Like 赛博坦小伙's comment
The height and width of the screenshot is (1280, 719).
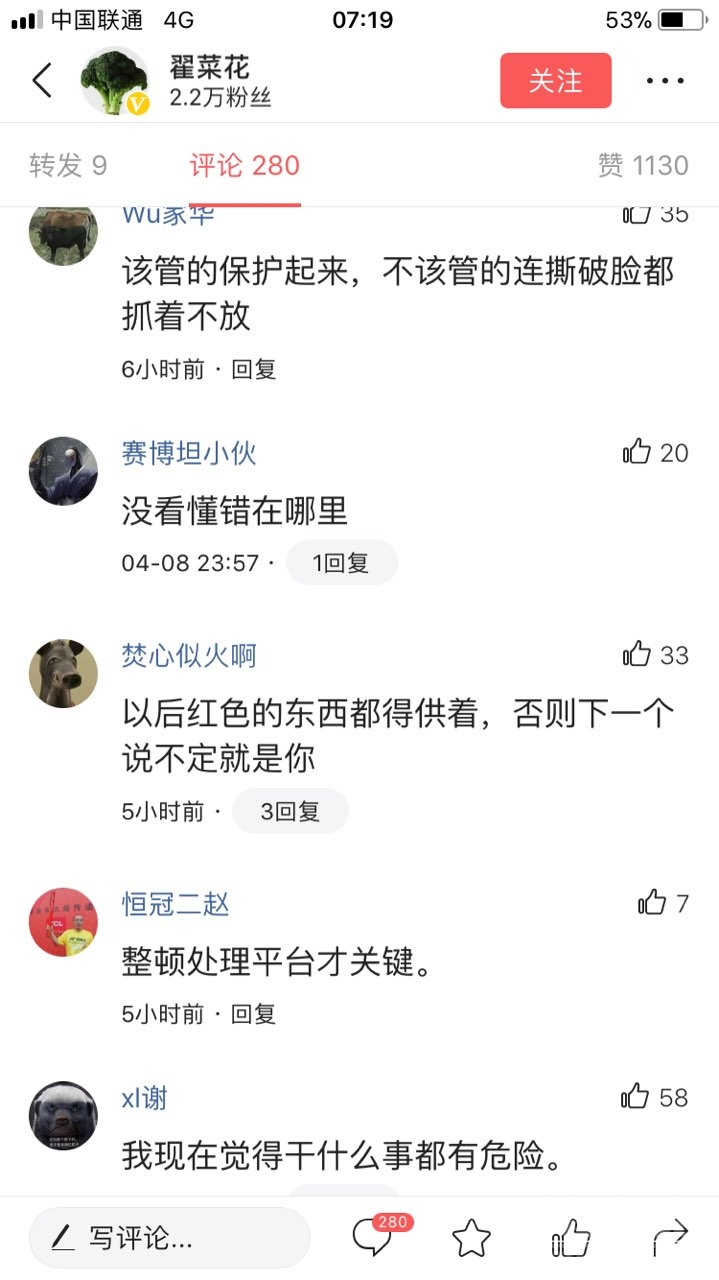coord(637,453)
